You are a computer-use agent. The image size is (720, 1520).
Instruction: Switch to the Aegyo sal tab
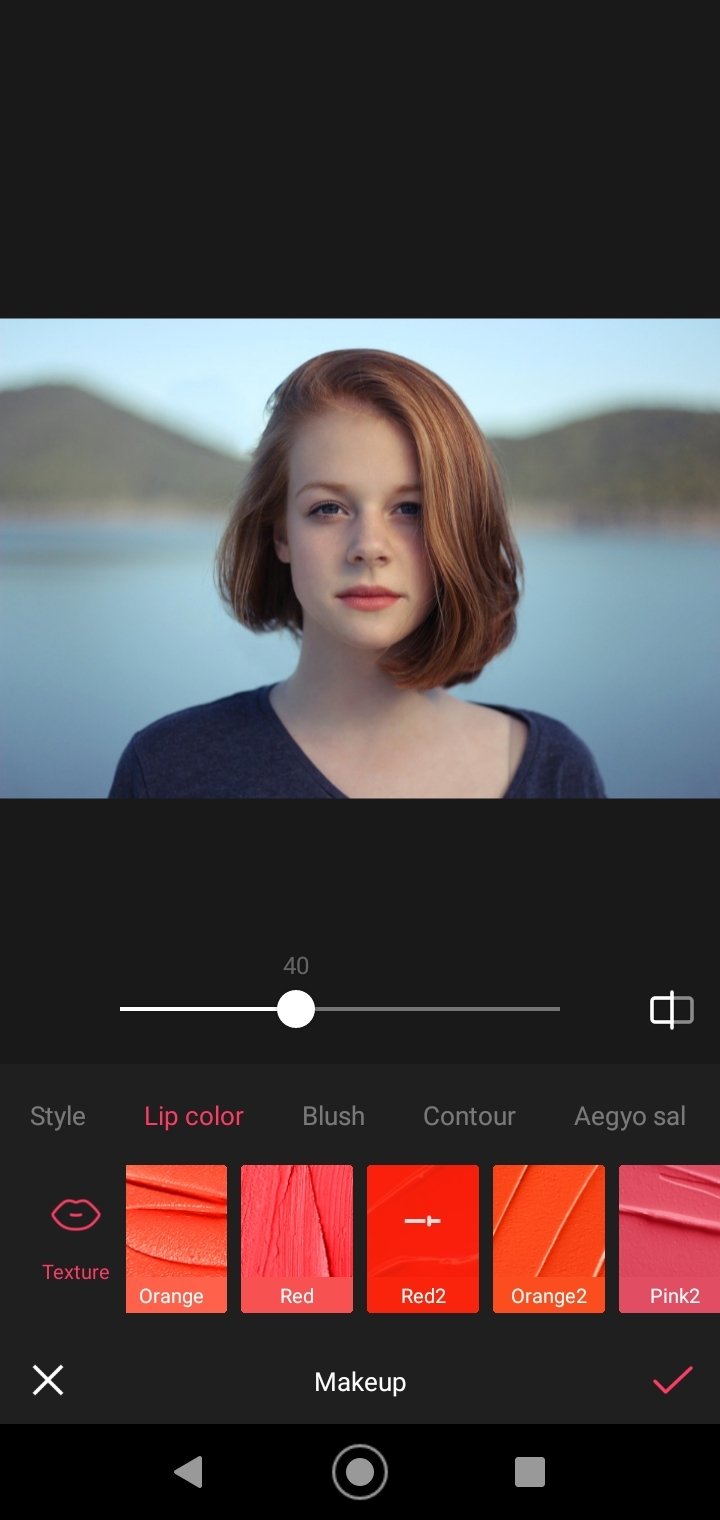pos(630,1116)
